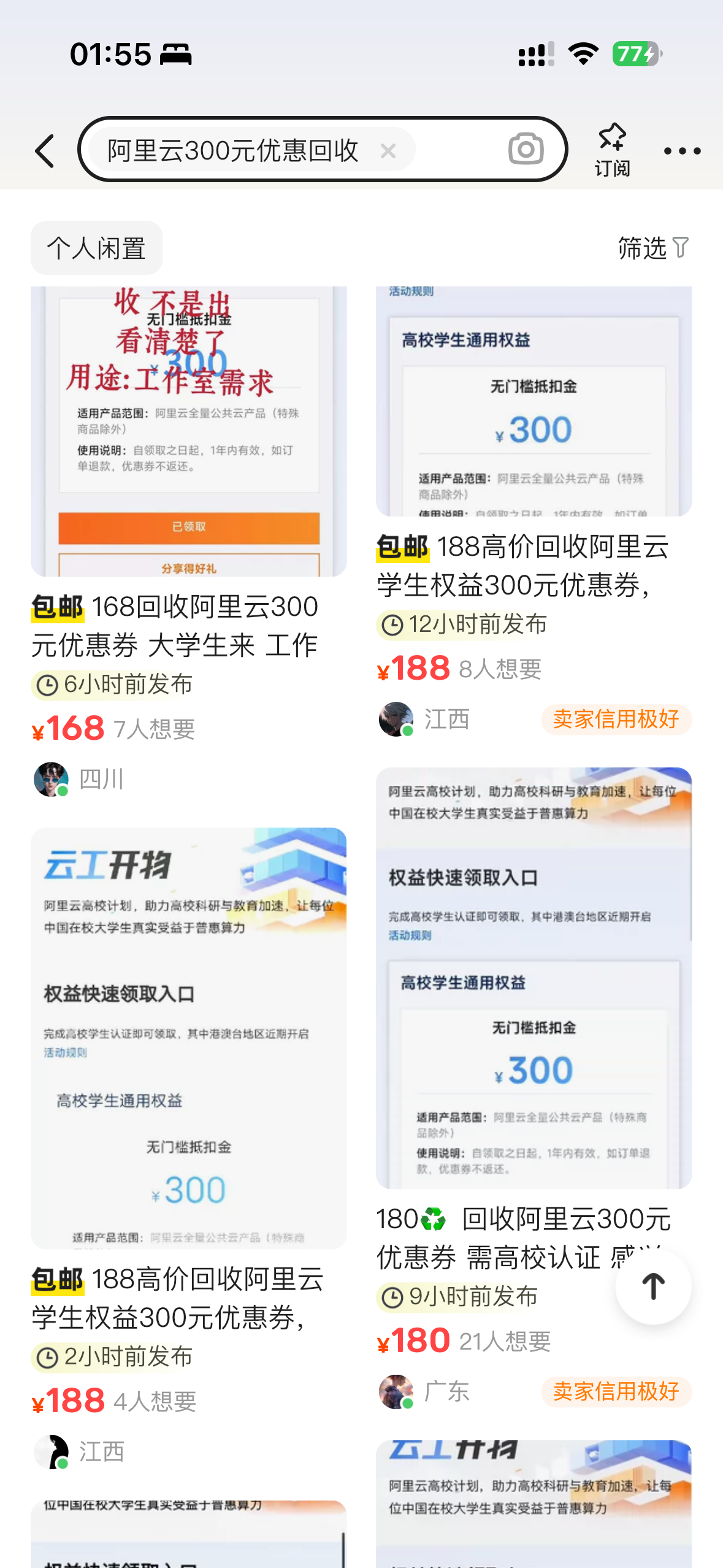Subscribe to this search (订阅)

pyautogui.click(x=612, y=150)
